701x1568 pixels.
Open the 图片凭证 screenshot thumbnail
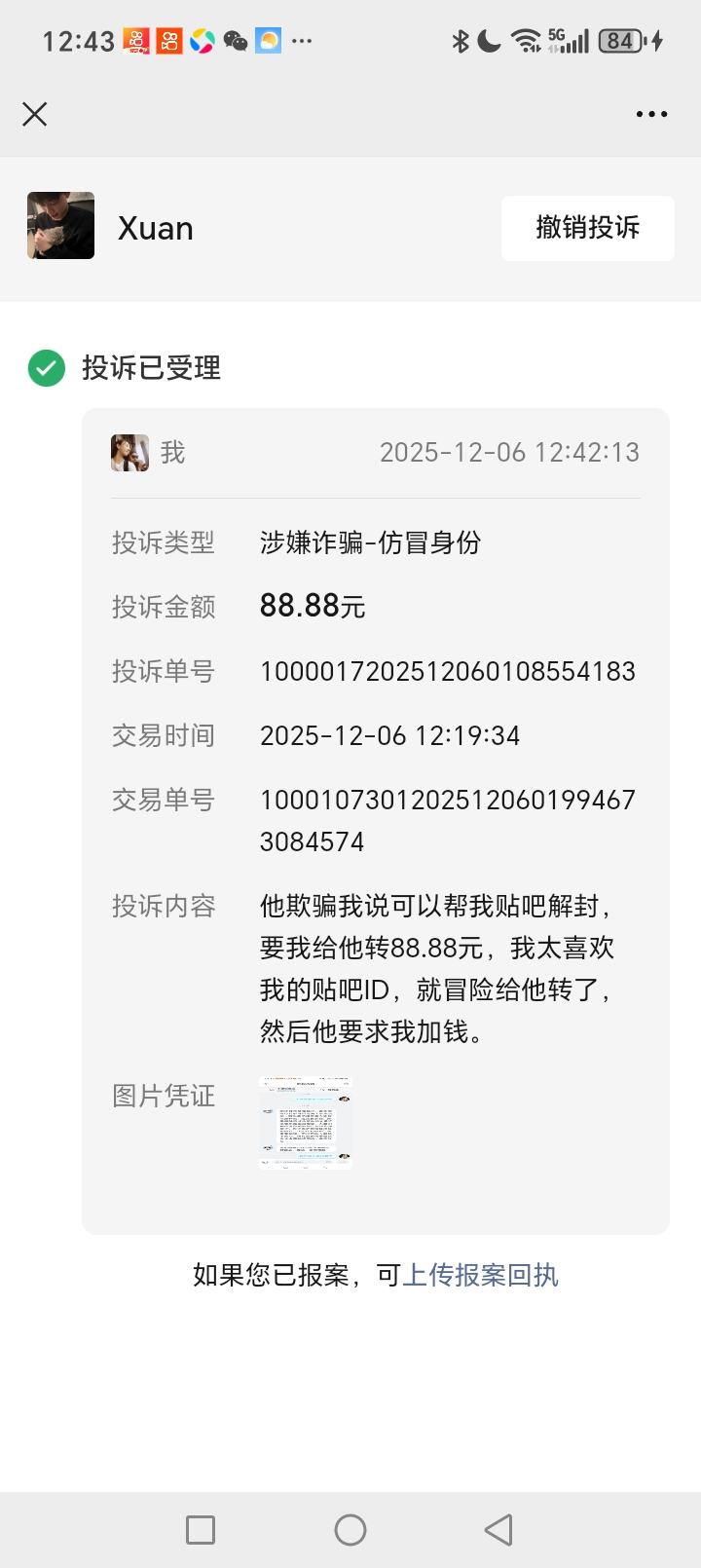(x=306, y=1122)
